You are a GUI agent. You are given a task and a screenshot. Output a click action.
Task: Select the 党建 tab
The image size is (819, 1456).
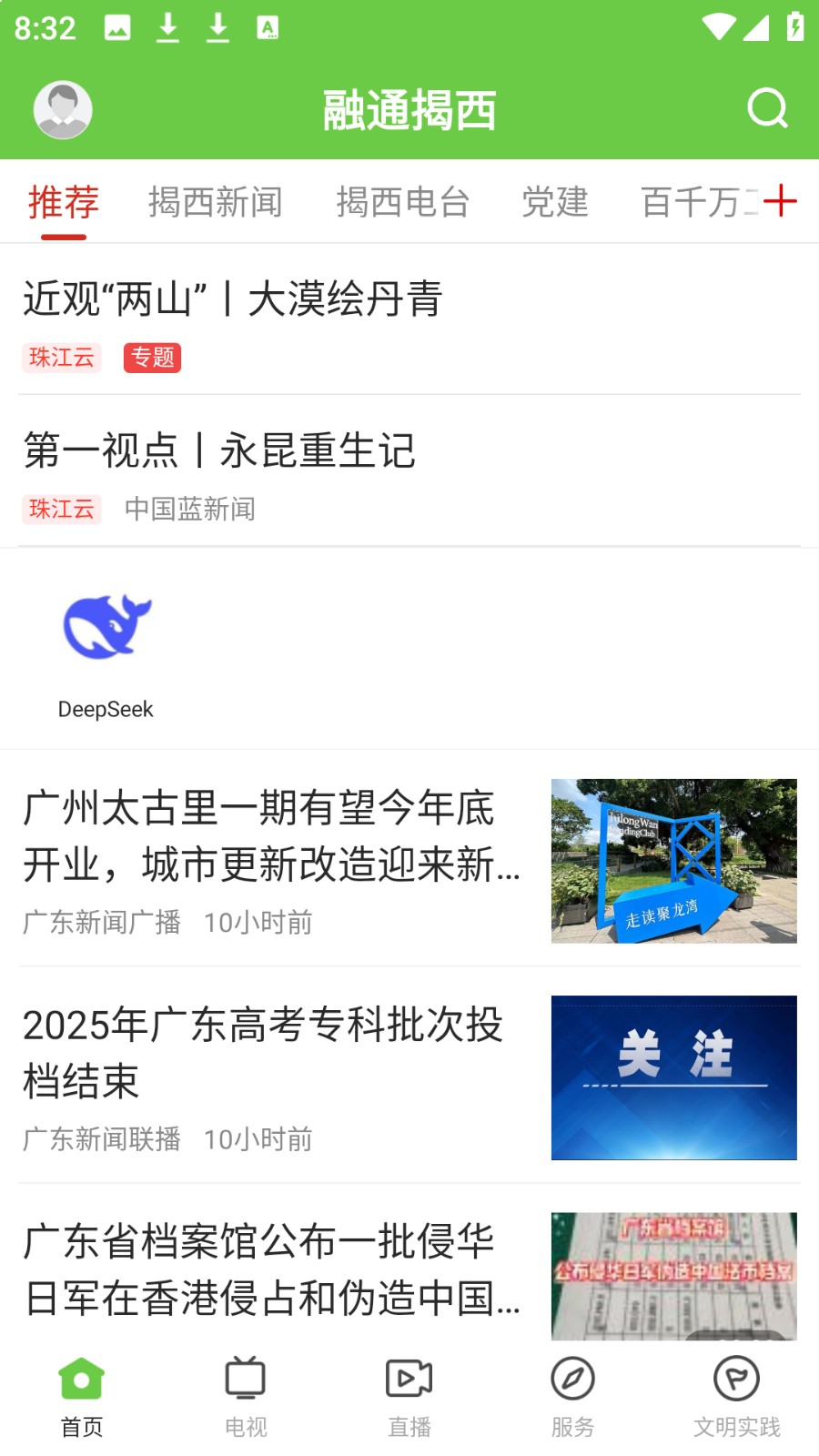click(554, 202)
